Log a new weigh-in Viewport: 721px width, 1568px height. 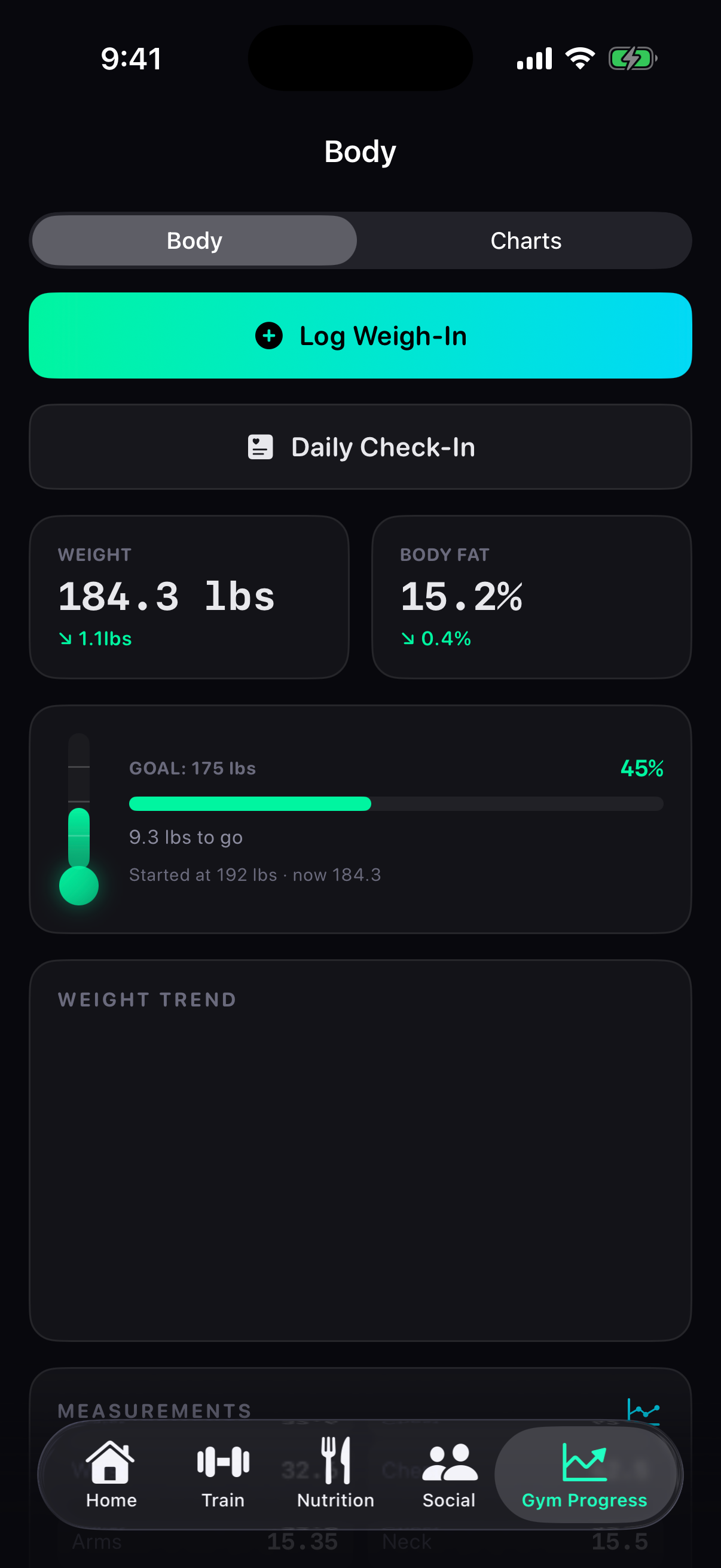pyautogui.click(x=360, y=335)
